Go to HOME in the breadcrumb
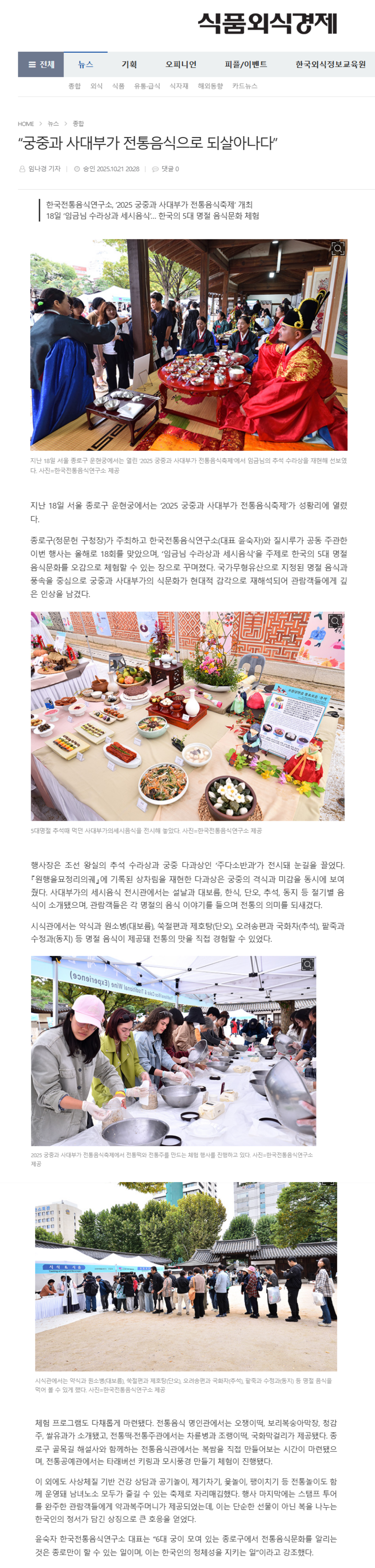Viewport: 375px width, 1568px height. tap(26, 124)
